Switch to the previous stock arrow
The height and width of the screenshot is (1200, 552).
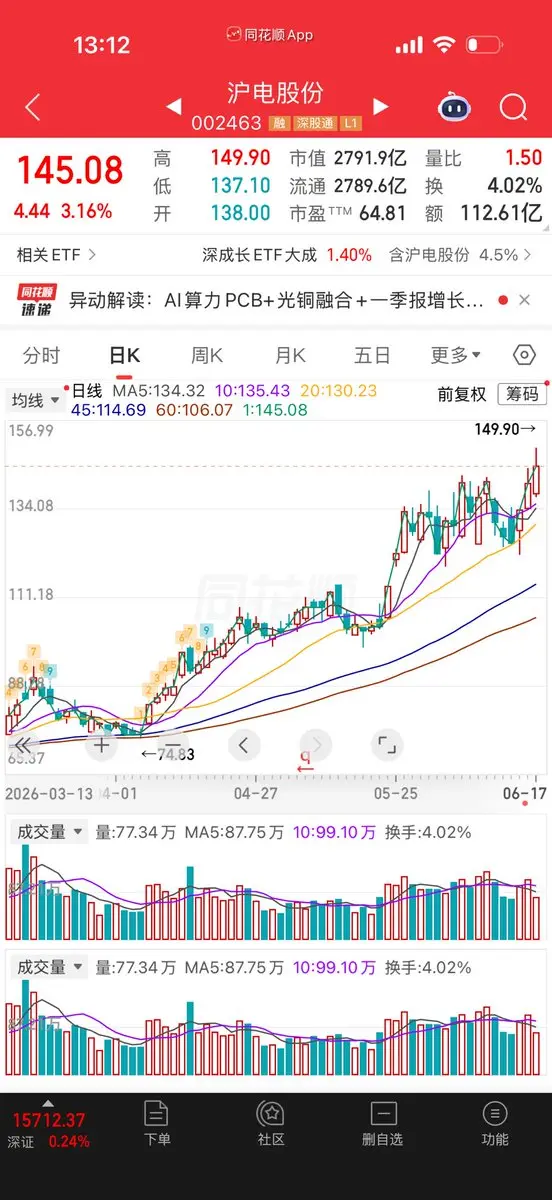click(173, 107)
